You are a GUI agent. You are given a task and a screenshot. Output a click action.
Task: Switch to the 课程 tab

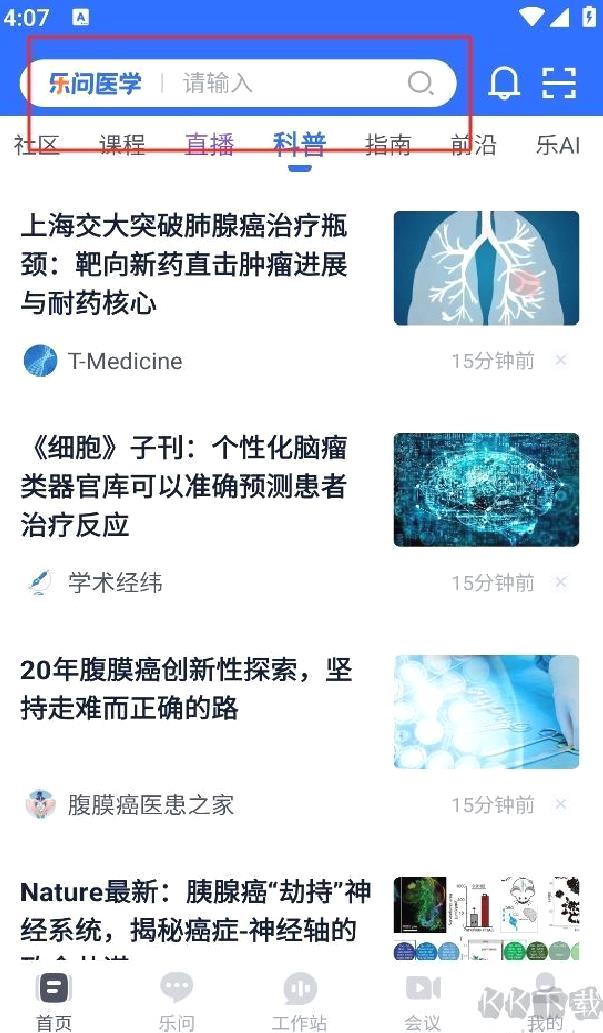tap(122, 144)
